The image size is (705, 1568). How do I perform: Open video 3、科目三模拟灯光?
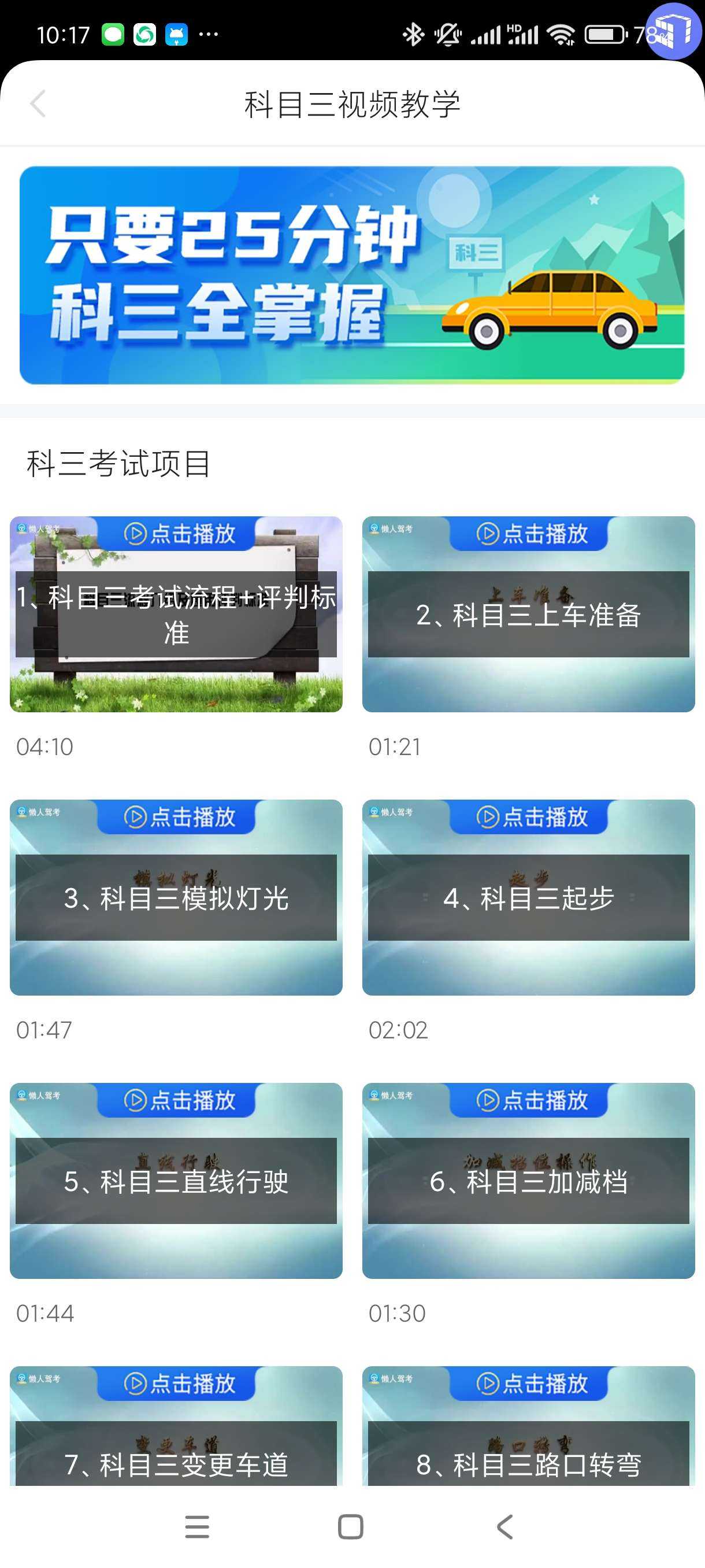pyautogui.click(x=176, y=897)
